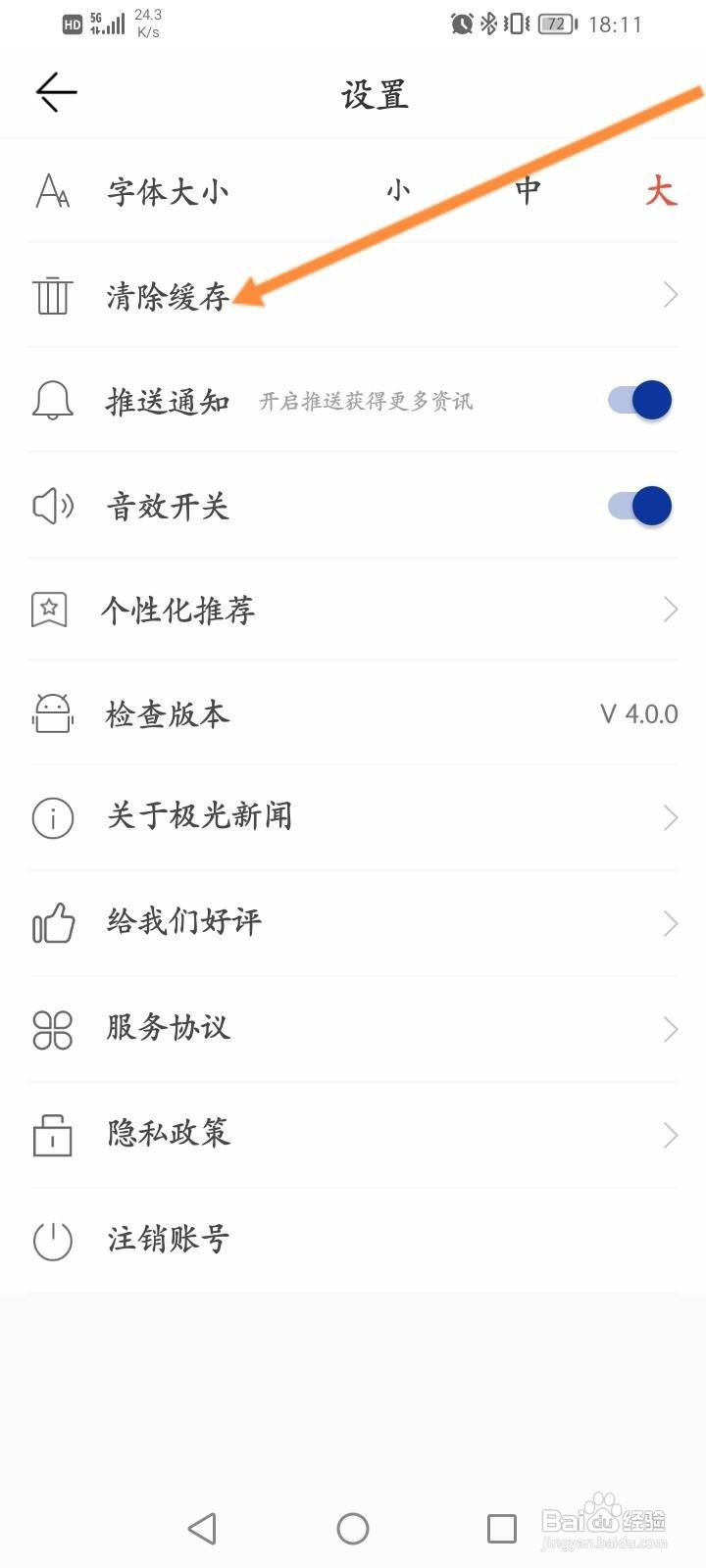Open 个性化推荐 settings
The height and width of the screenshot is (1568, 706).
(x=353, y=610)
